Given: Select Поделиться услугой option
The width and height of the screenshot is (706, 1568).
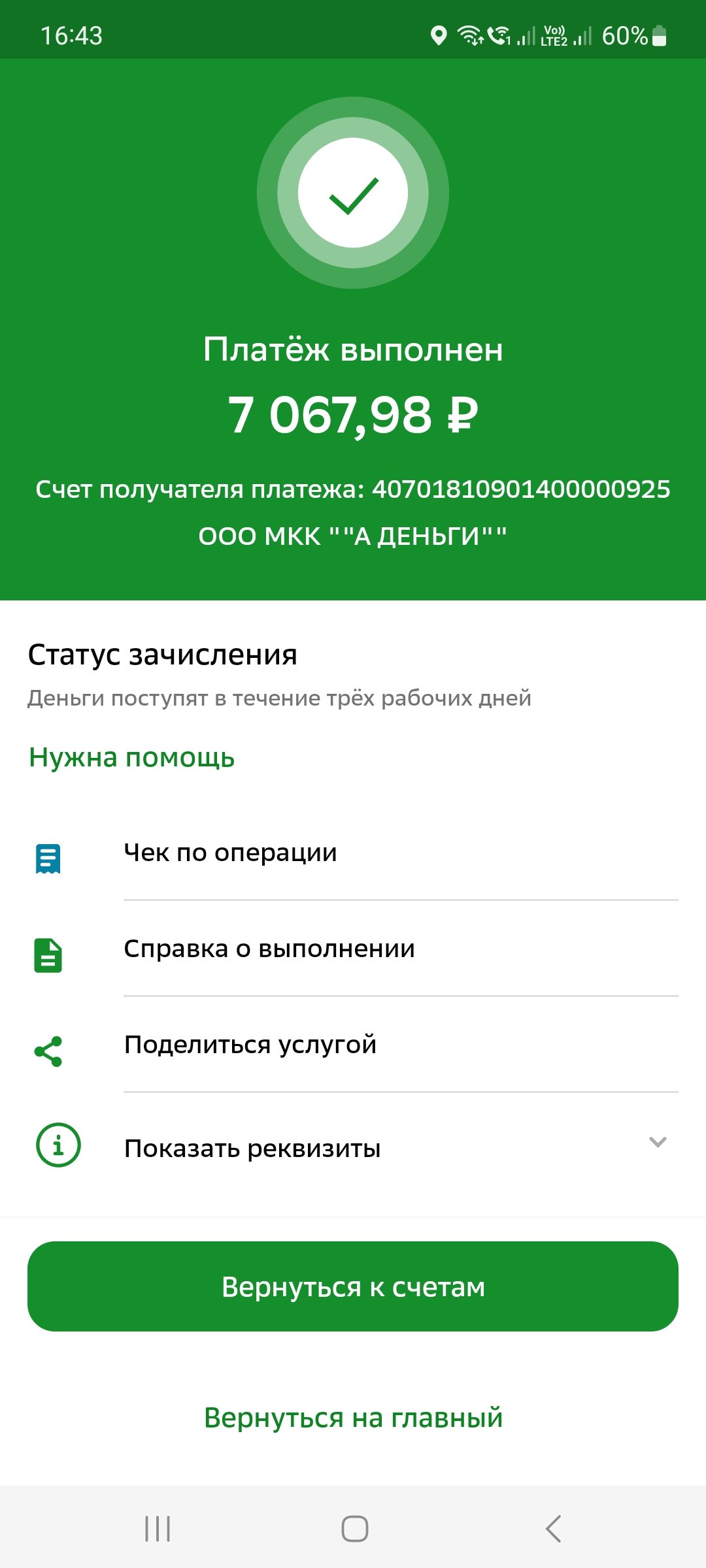Looking at the screenshot, I should 353,1045.
